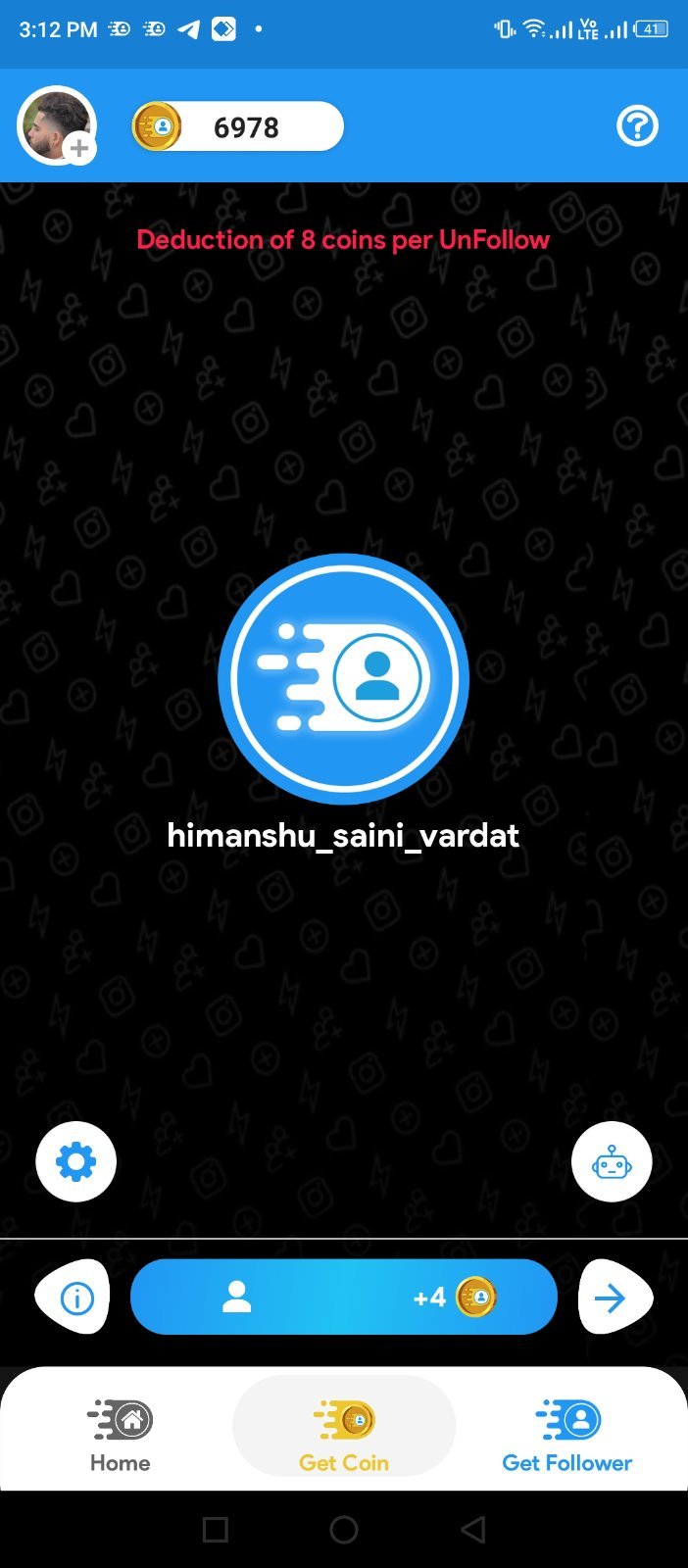This screenshot has width=688, height=1568.
Task: Tap the robot auto-follow button
Action: [612, 1161]
